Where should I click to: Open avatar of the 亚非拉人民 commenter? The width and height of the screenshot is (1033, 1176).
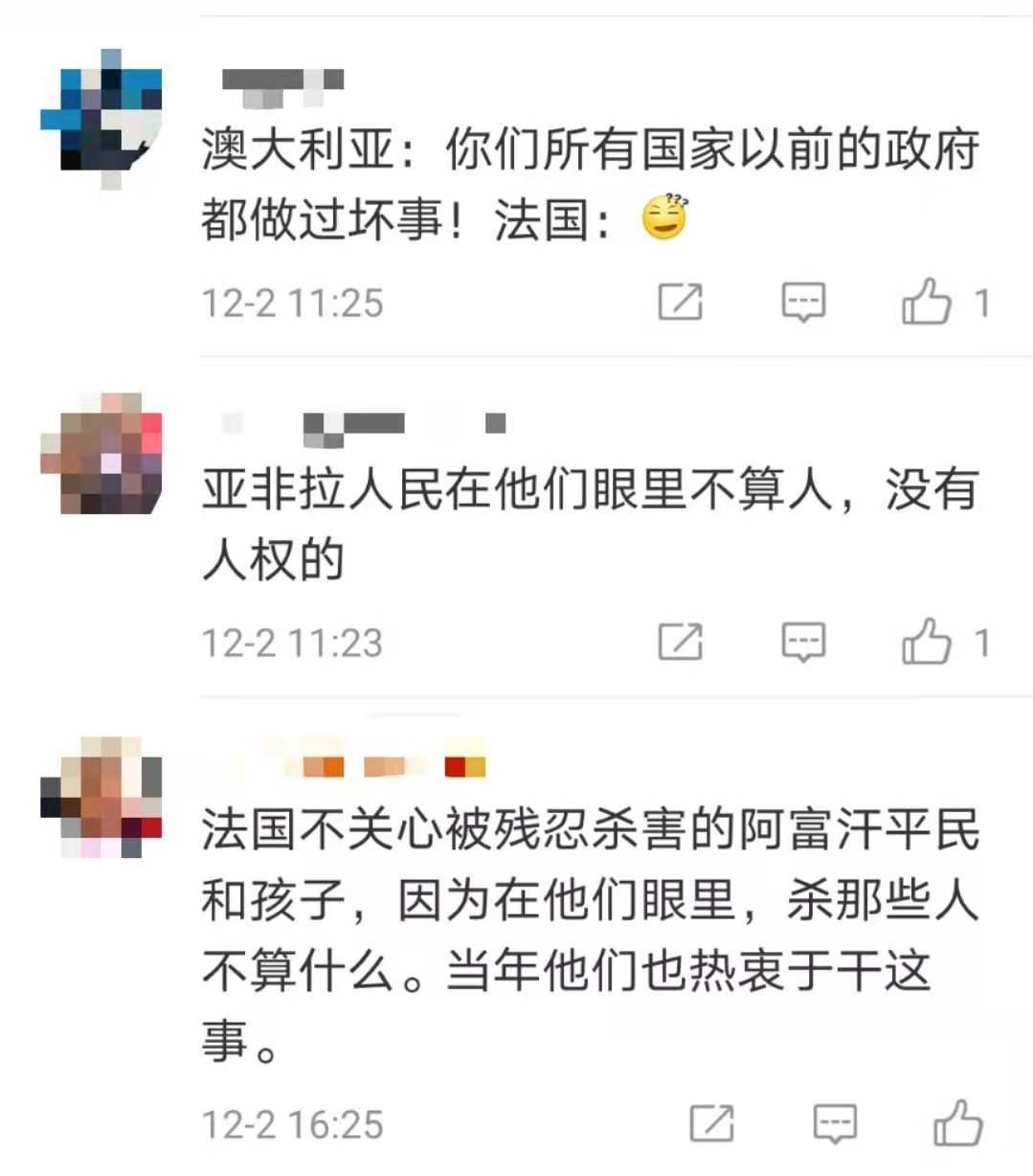[101, 454]
